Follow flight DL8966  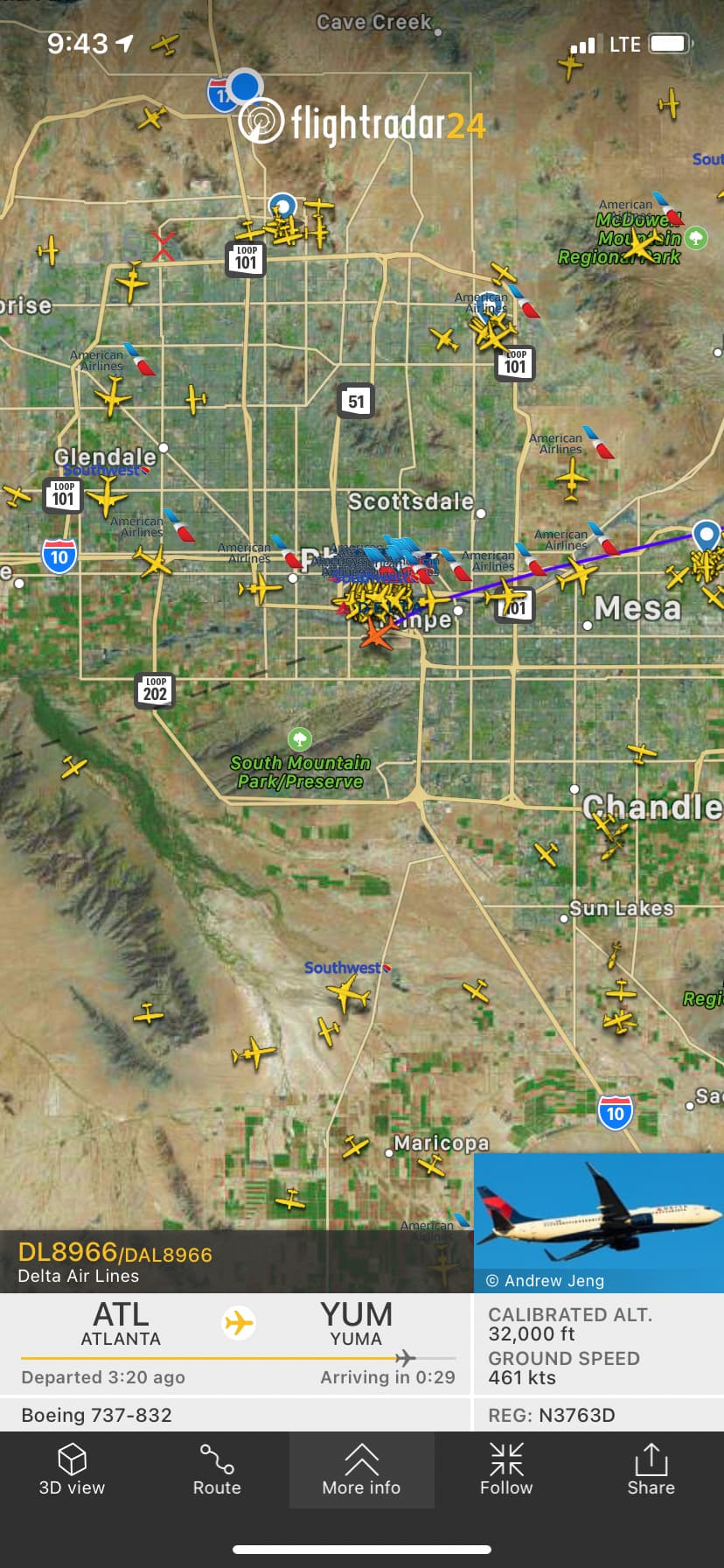coord(506,1470)
